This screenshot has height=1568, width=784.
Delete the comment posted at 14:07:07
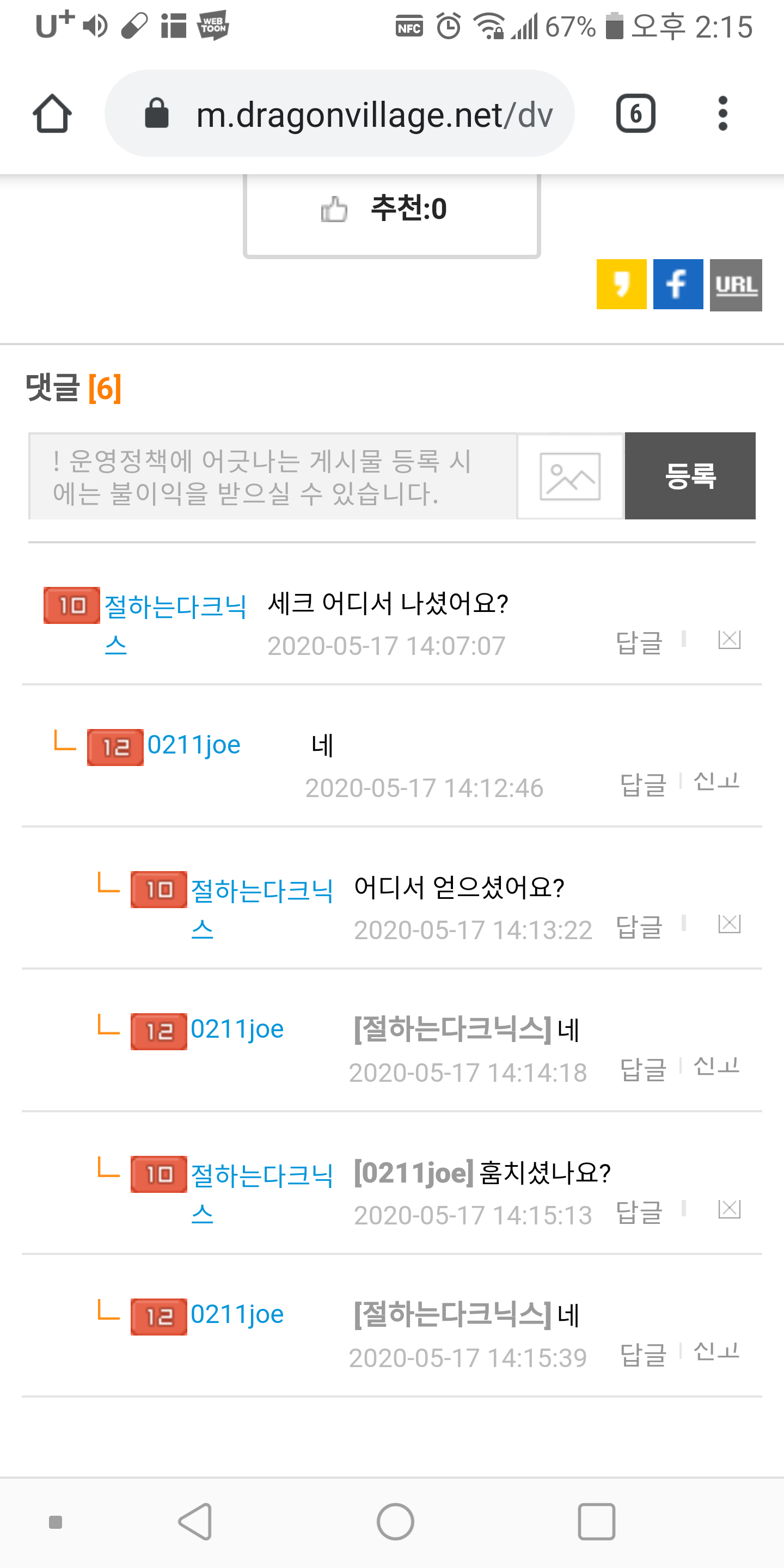728,640
